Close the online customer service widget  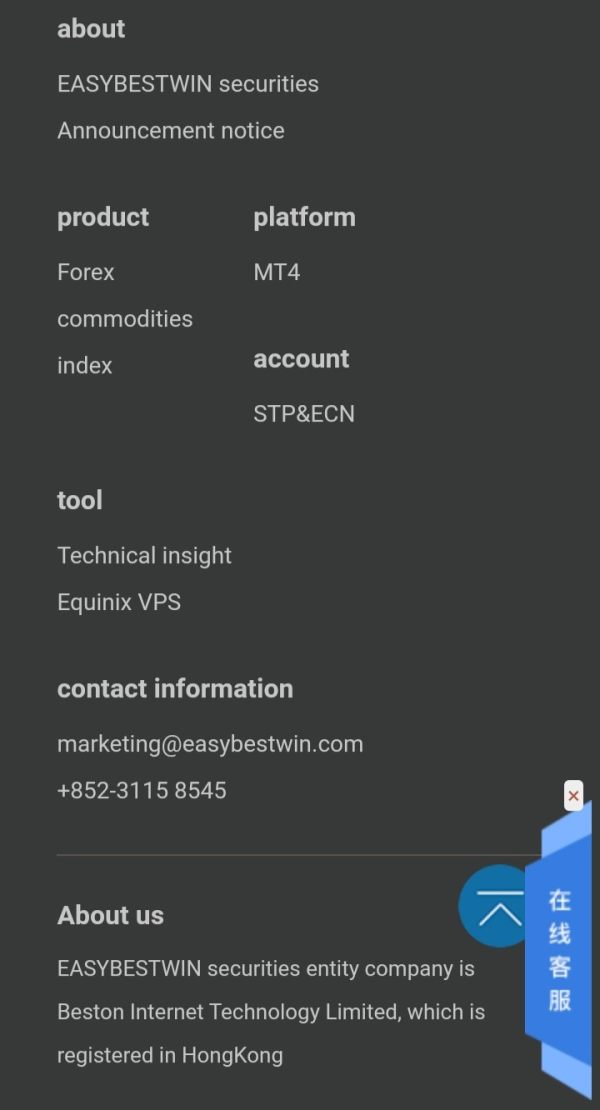(x=574, y=796)
